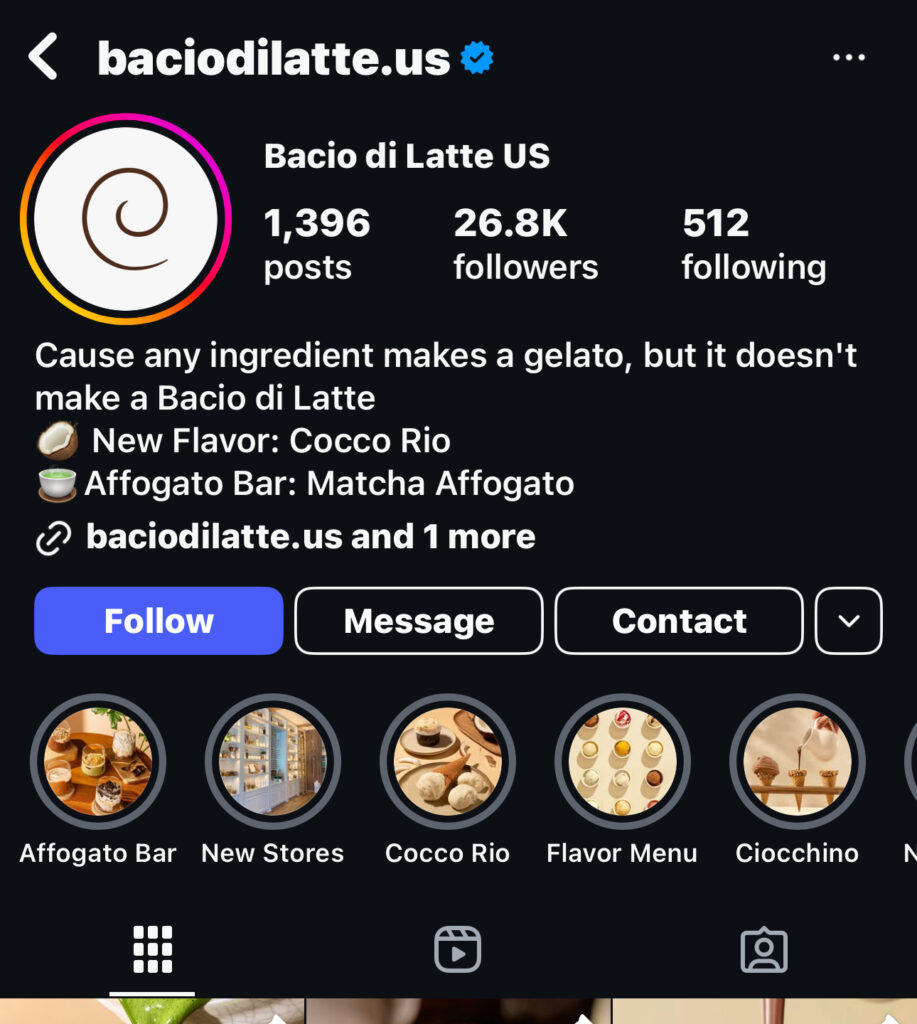Viewport: 917px width, 1024px height.
Task: Switch to the posts grid tab
Action: [153, 949]
